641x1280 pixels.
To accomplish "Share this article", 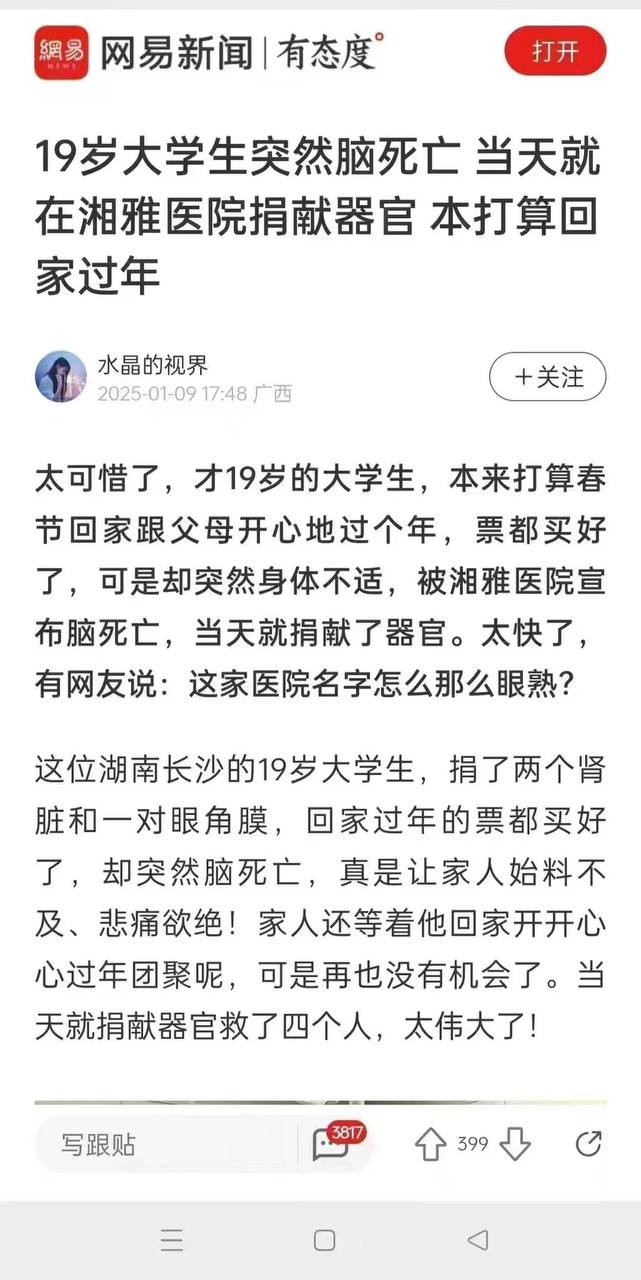I will 589,1144.
